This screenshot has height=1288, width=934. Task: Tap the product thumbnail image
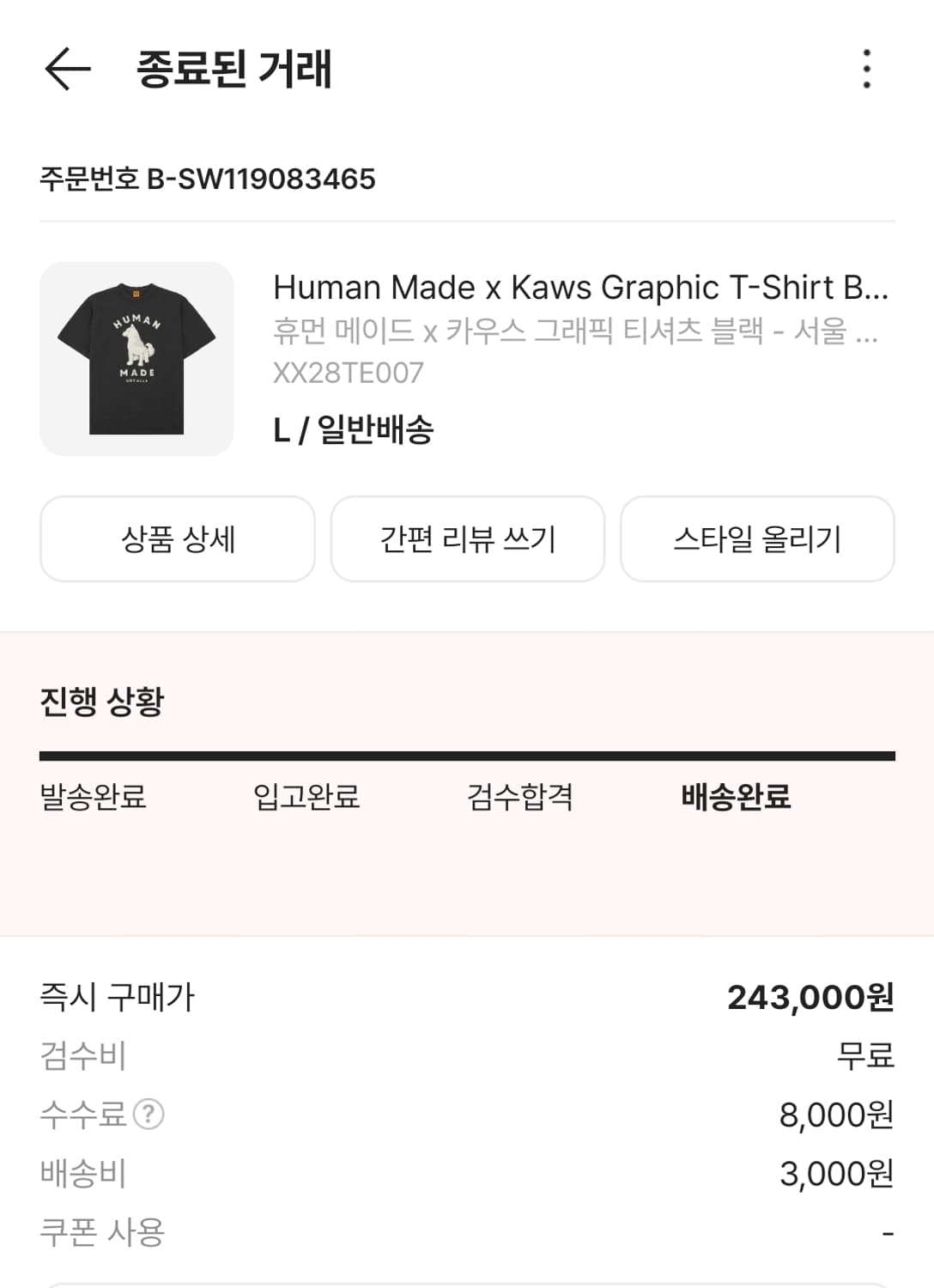[x=136, y=356]
